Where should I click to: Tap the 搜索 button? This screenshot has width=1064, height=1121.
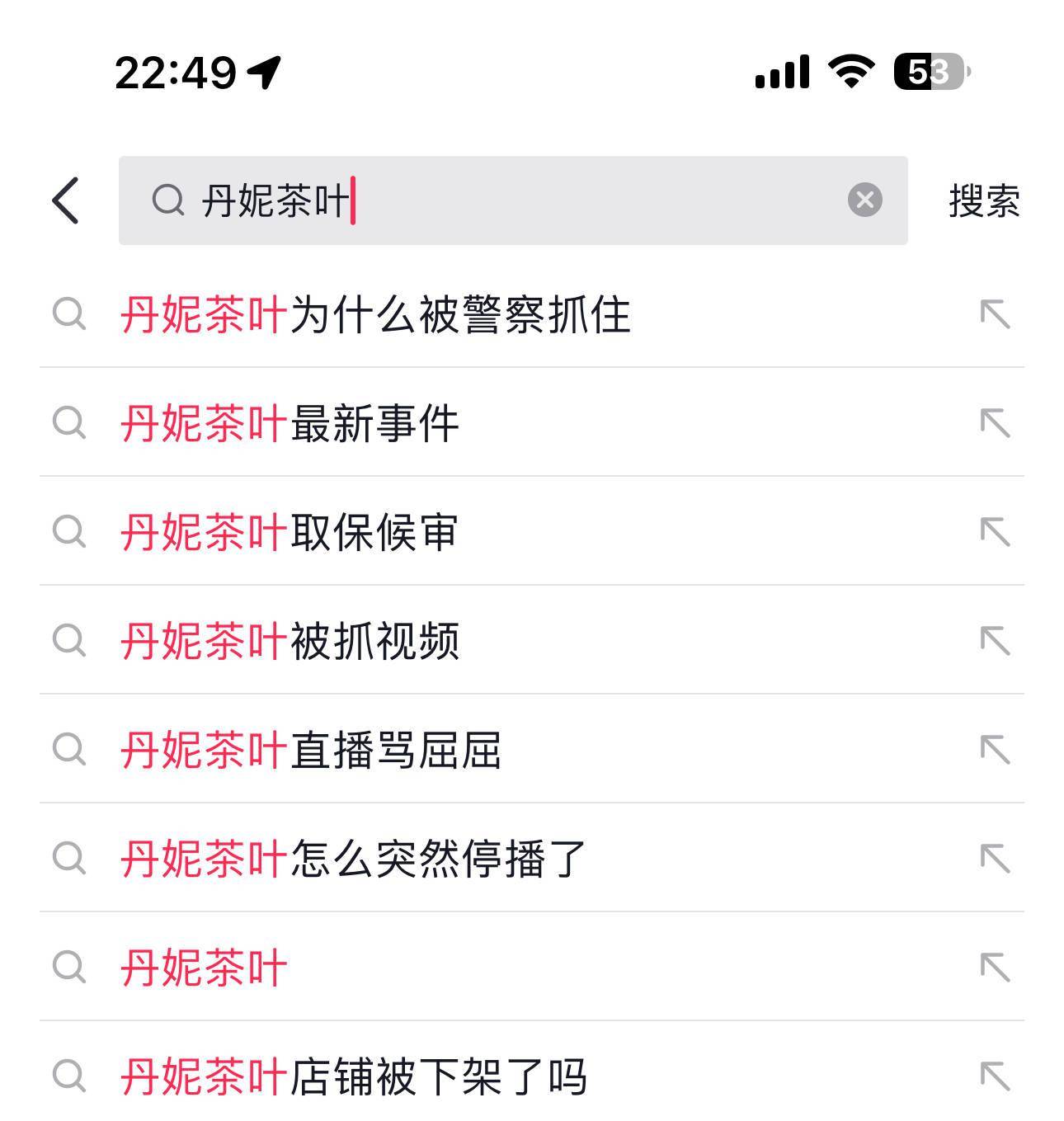click(984, 201)
